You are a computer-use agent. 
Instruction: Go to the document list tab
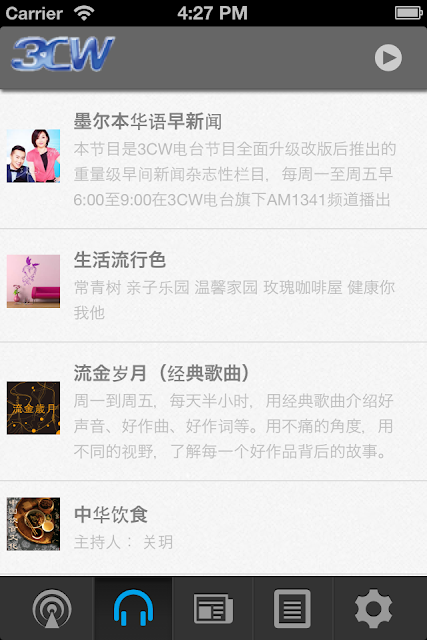click(292, 609)
